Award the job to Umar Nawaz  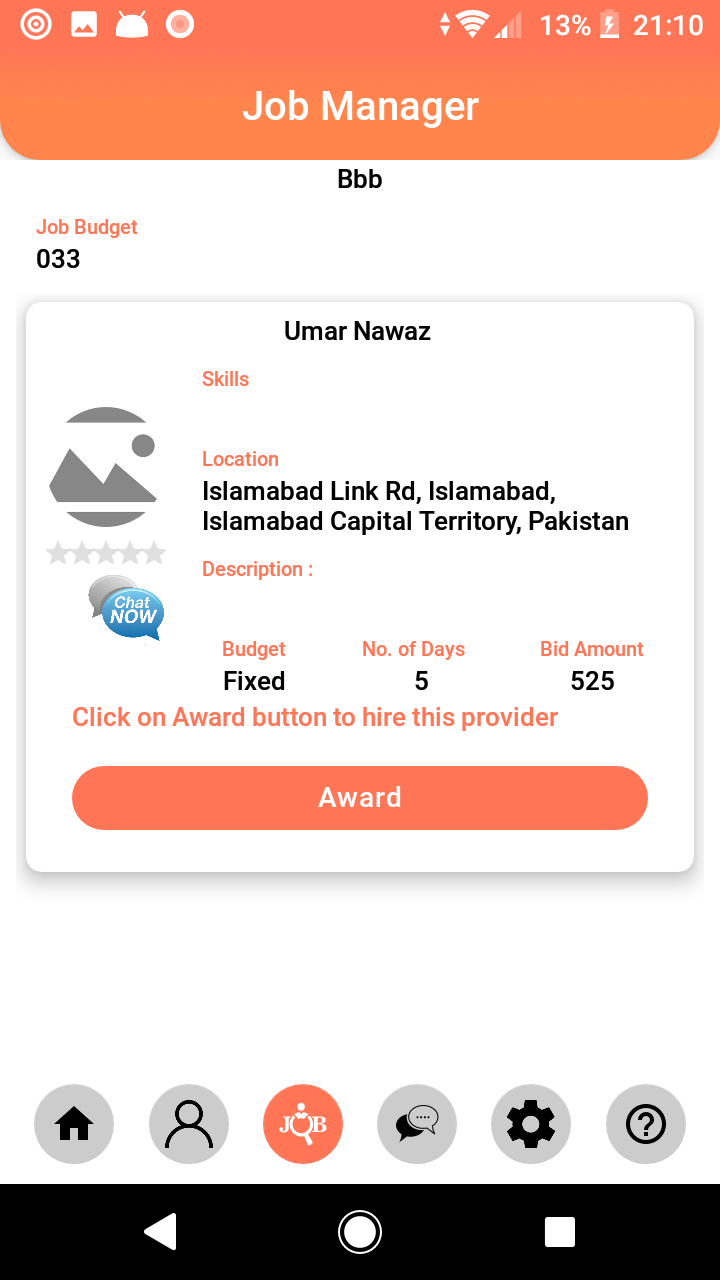point(360,798)
